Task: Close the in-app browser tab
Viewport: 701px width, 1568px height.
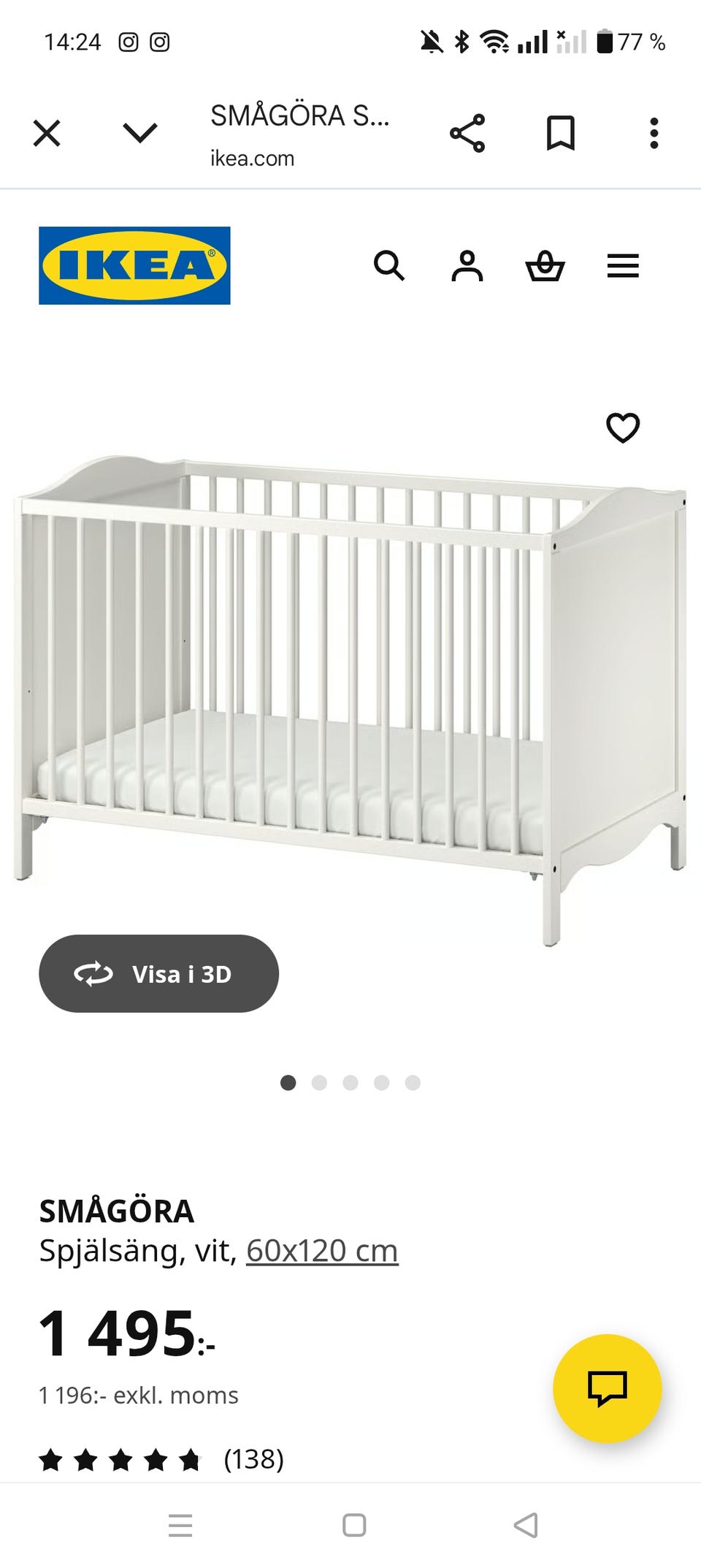Action: pyautogui.click(x=47, y=134)
